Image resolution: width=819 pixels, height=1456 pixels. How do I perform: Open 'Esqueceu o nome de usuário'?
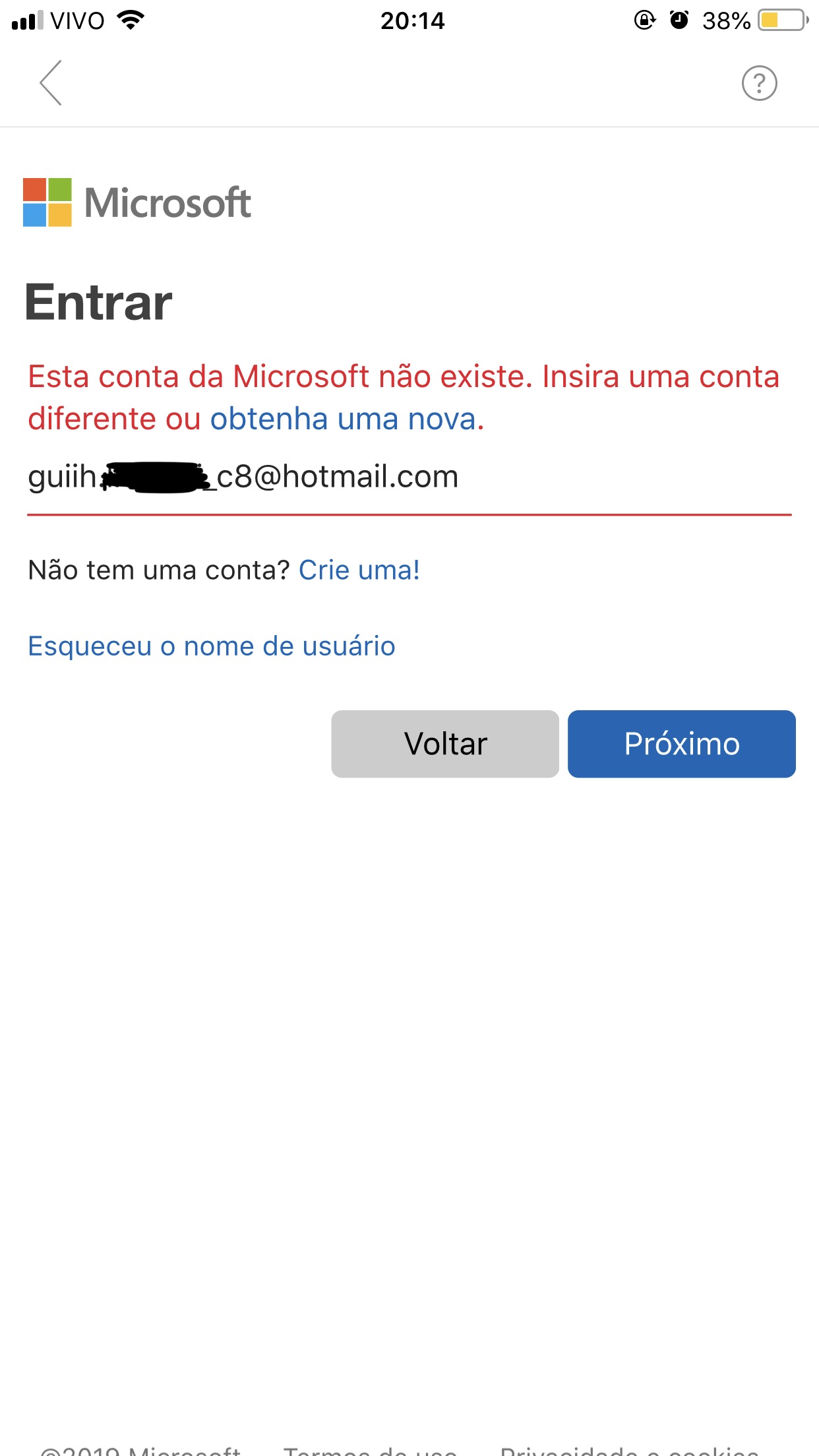(x=211, y=646)
